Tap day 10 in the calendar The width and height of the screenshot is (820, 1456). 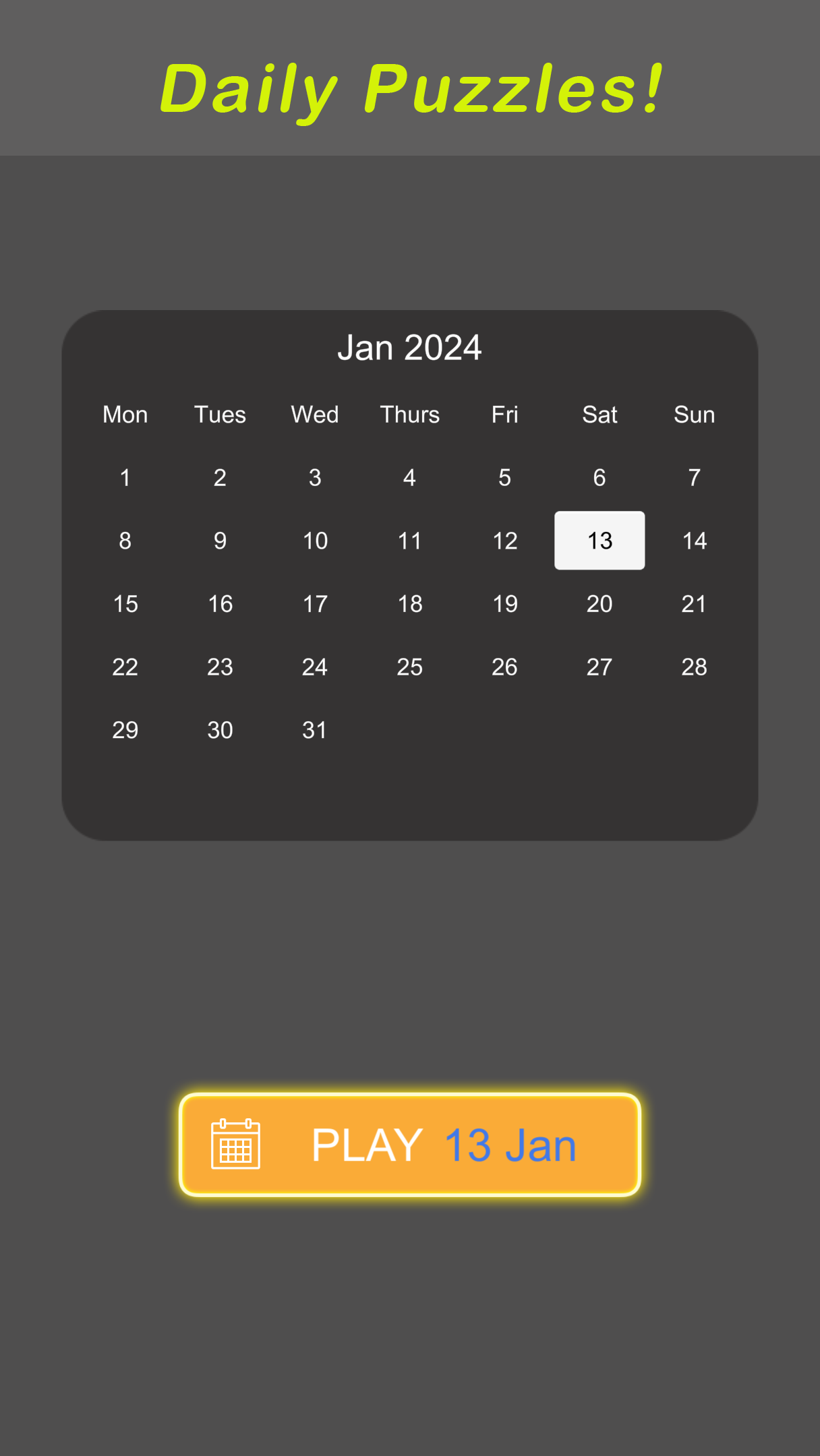(315, 541)
